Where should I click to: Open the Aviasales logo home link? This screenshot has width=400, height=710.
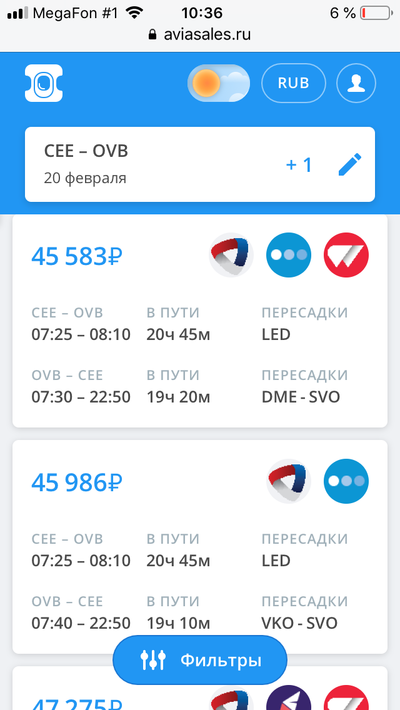(43, 83)
